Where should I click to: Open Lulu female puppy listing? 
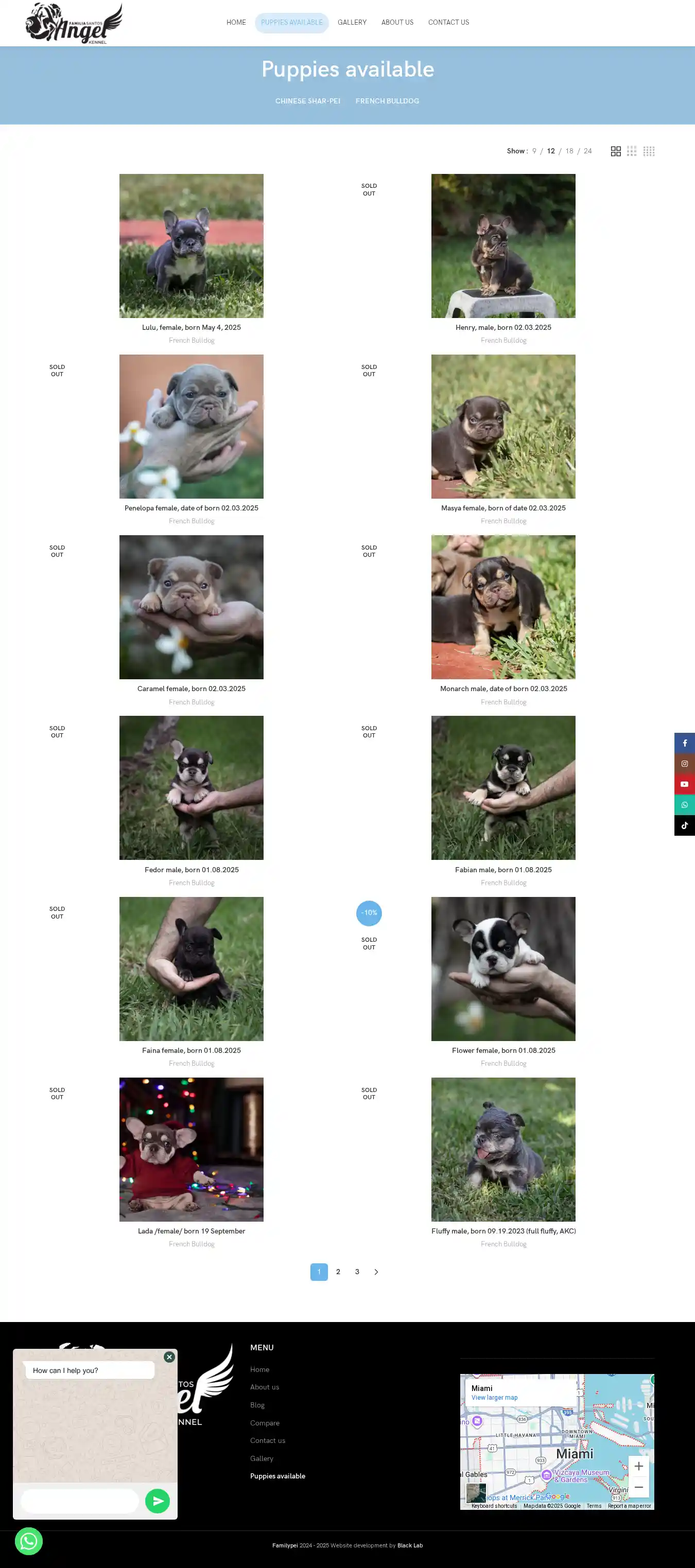192,246
